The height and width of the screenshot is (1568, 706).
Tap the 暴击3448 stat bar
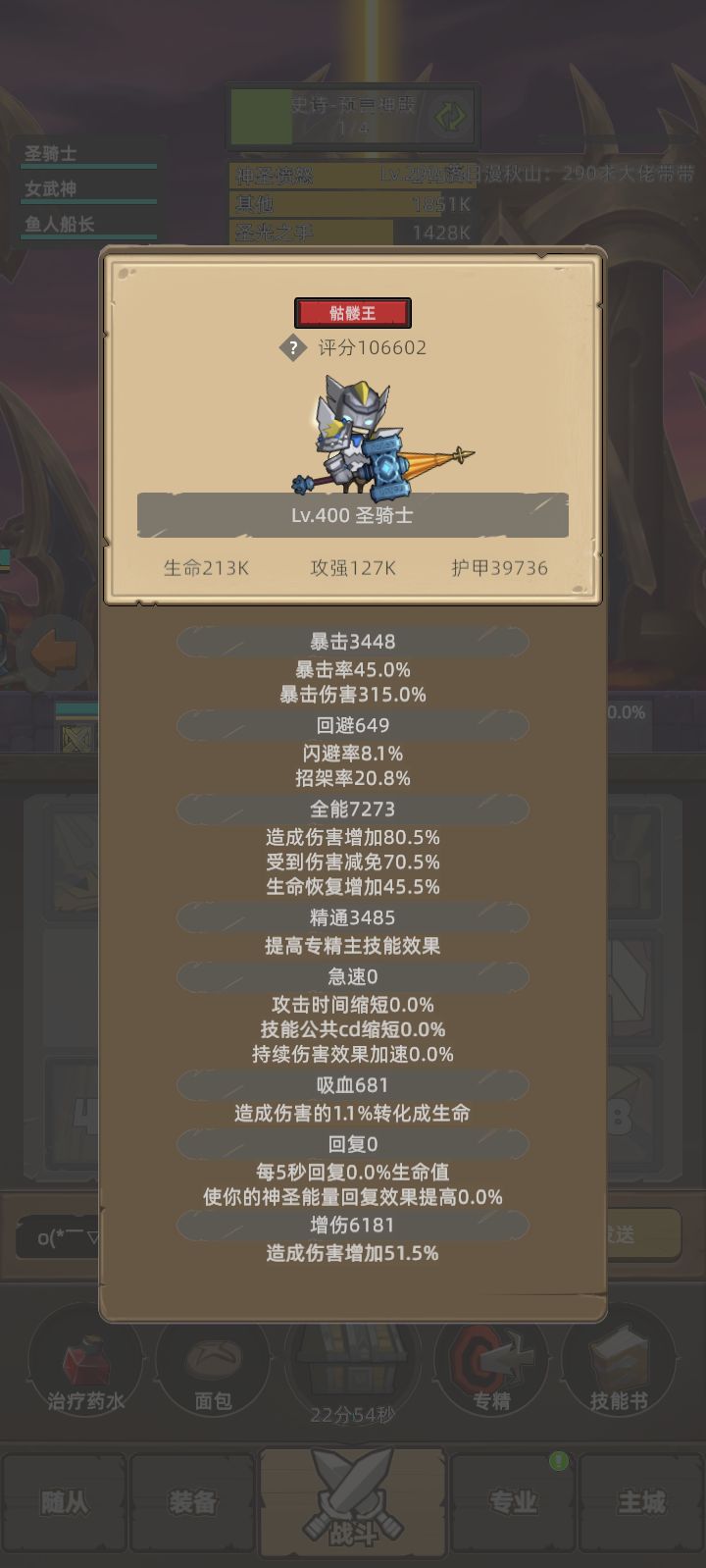click(x=352, y=641)
